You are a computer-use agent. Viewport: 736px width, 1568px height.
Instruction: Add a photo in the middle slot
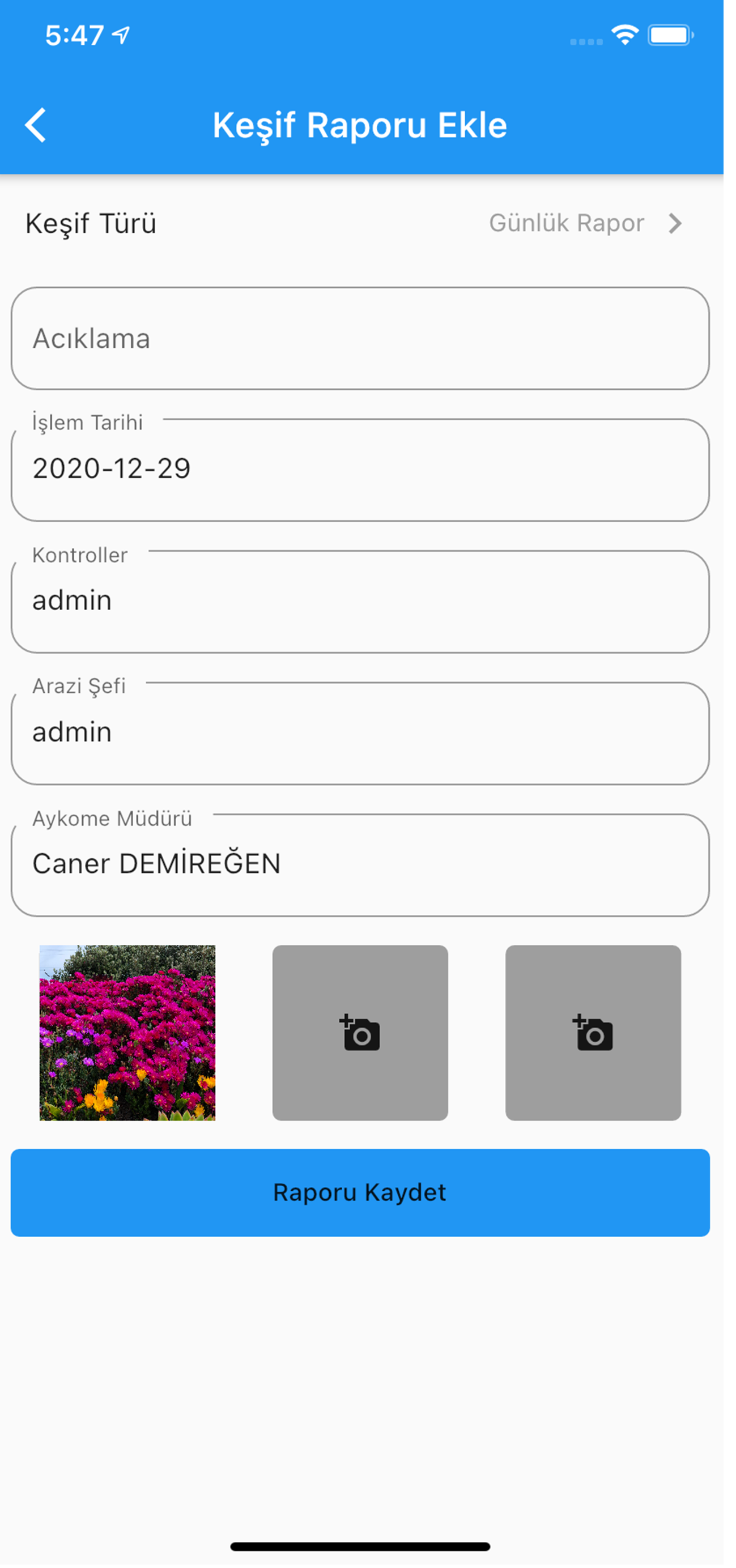point(360,1032)
